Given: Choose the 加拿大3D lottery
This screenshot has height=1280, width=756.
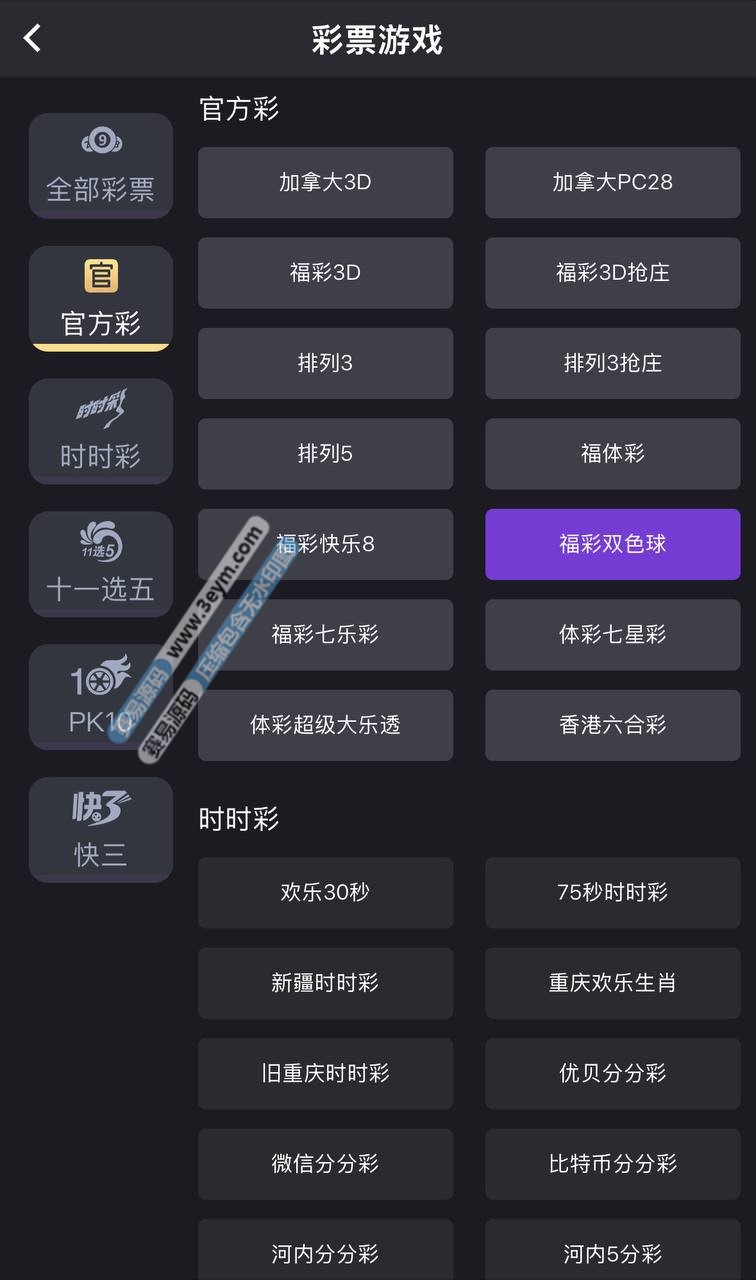Looking at the screenshot, I should [325, 182].
